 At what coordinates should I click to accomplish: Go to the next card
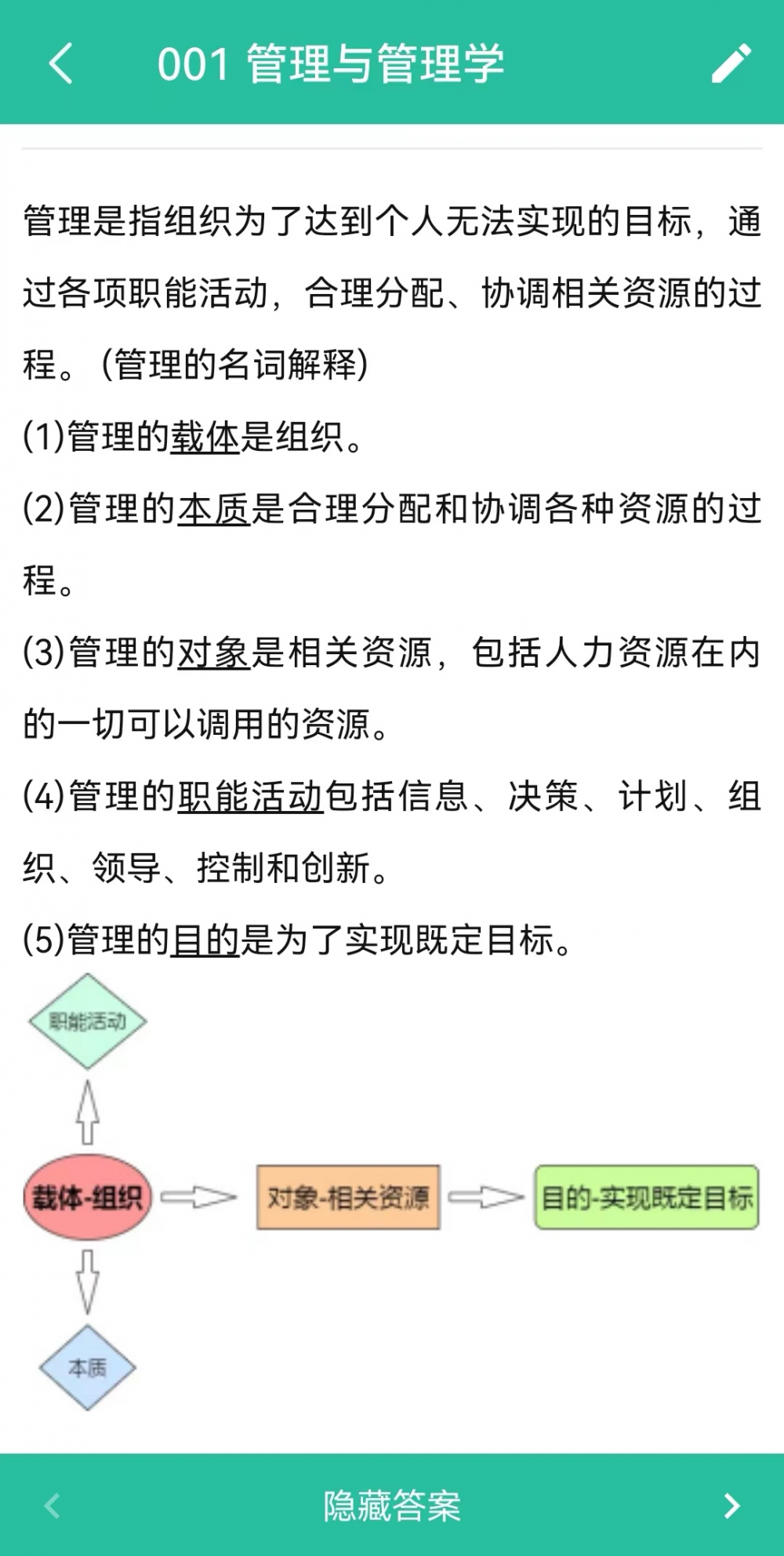pos(731,1505)
